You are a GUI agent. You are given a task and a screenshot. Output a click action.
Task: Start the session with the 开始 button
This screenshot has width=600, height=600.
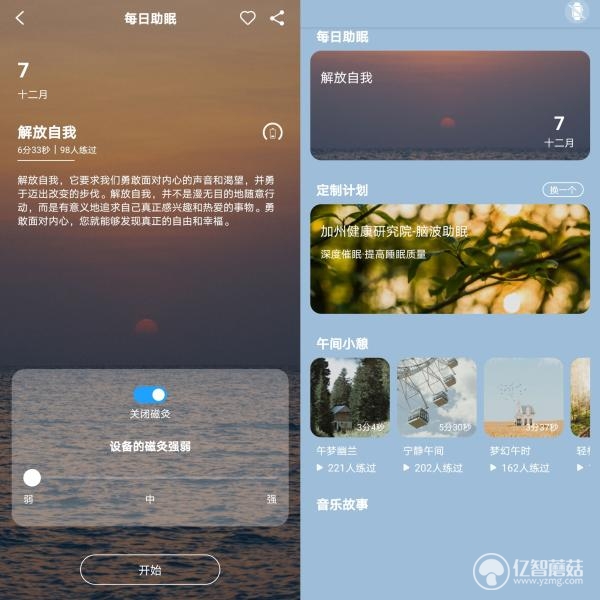tap(150, 570)
